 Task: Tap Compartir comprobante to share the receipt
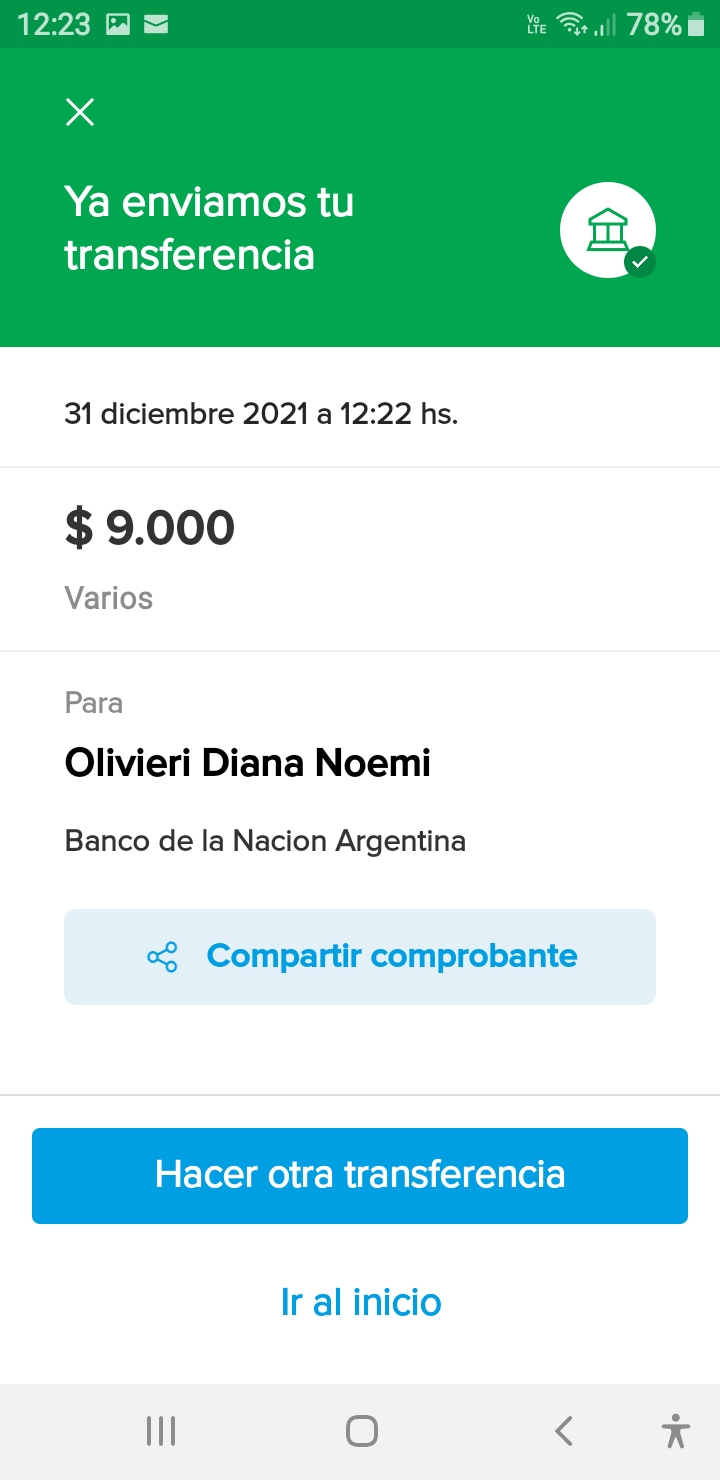360,956
